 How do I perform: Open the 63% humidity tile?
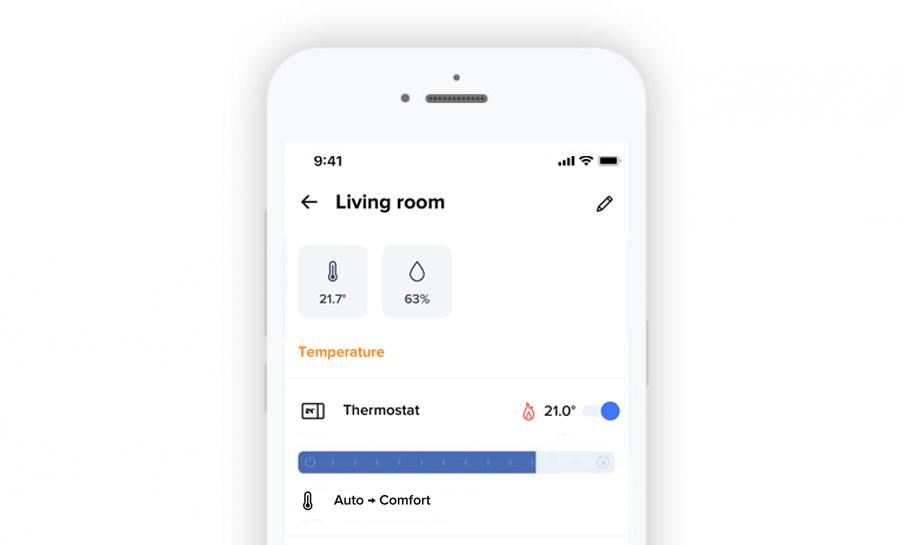[x=417, y=282]
